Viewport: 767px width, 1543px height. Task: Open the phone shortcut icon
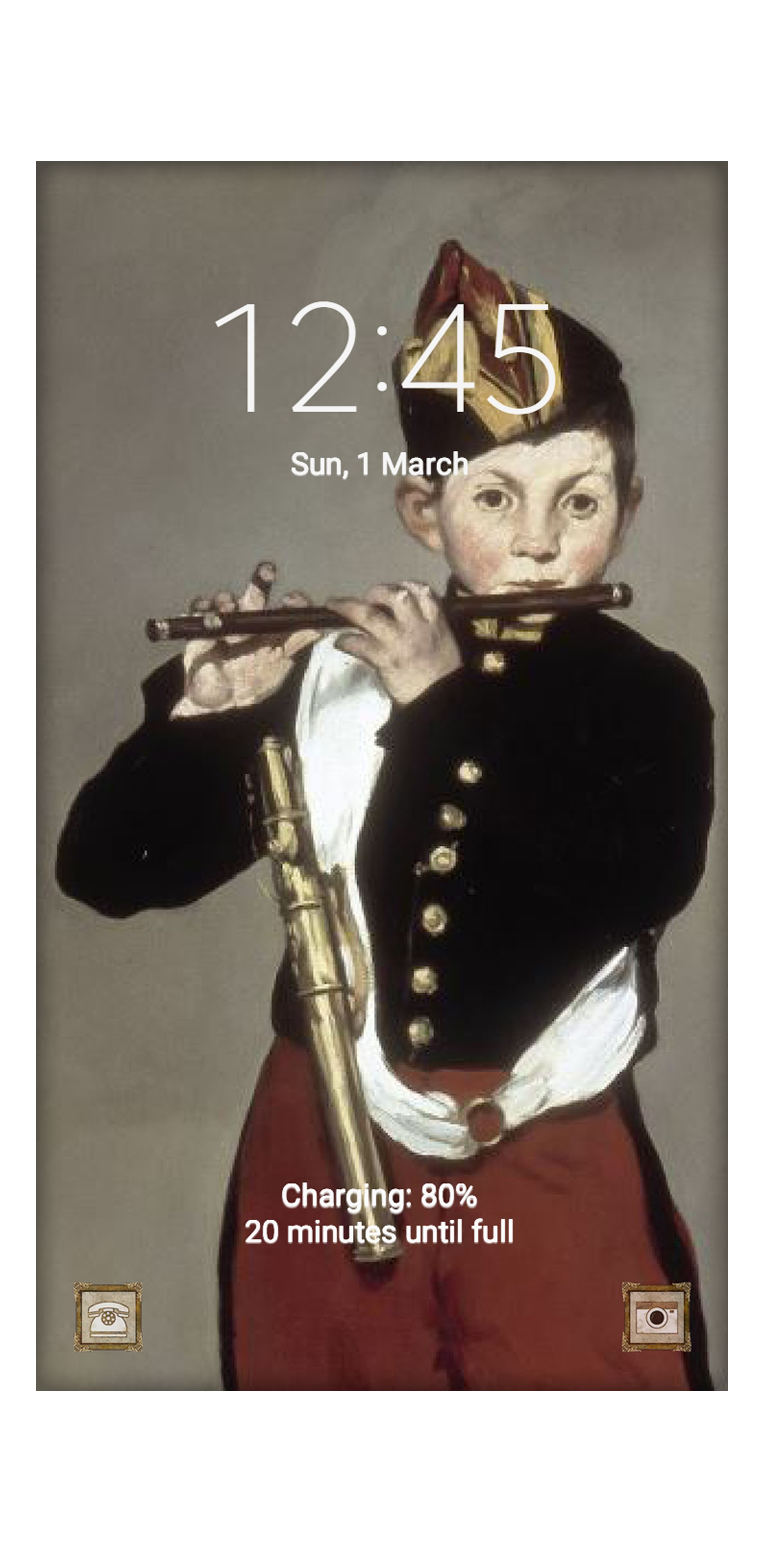point(108,1317)
